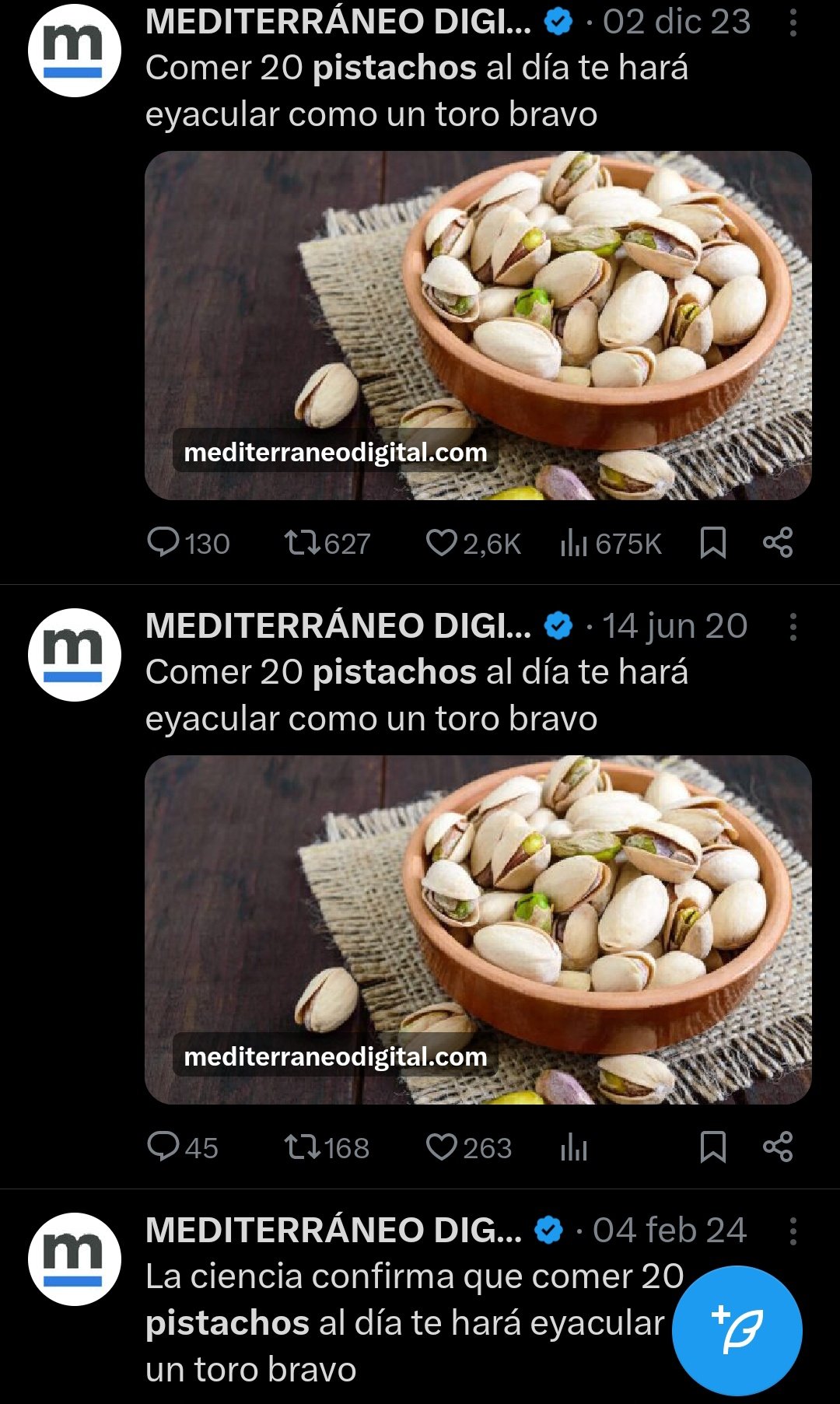The image size is (840, 1404).
Task: Share the 14 jun 20 tweet
Action: [778, 1147]
